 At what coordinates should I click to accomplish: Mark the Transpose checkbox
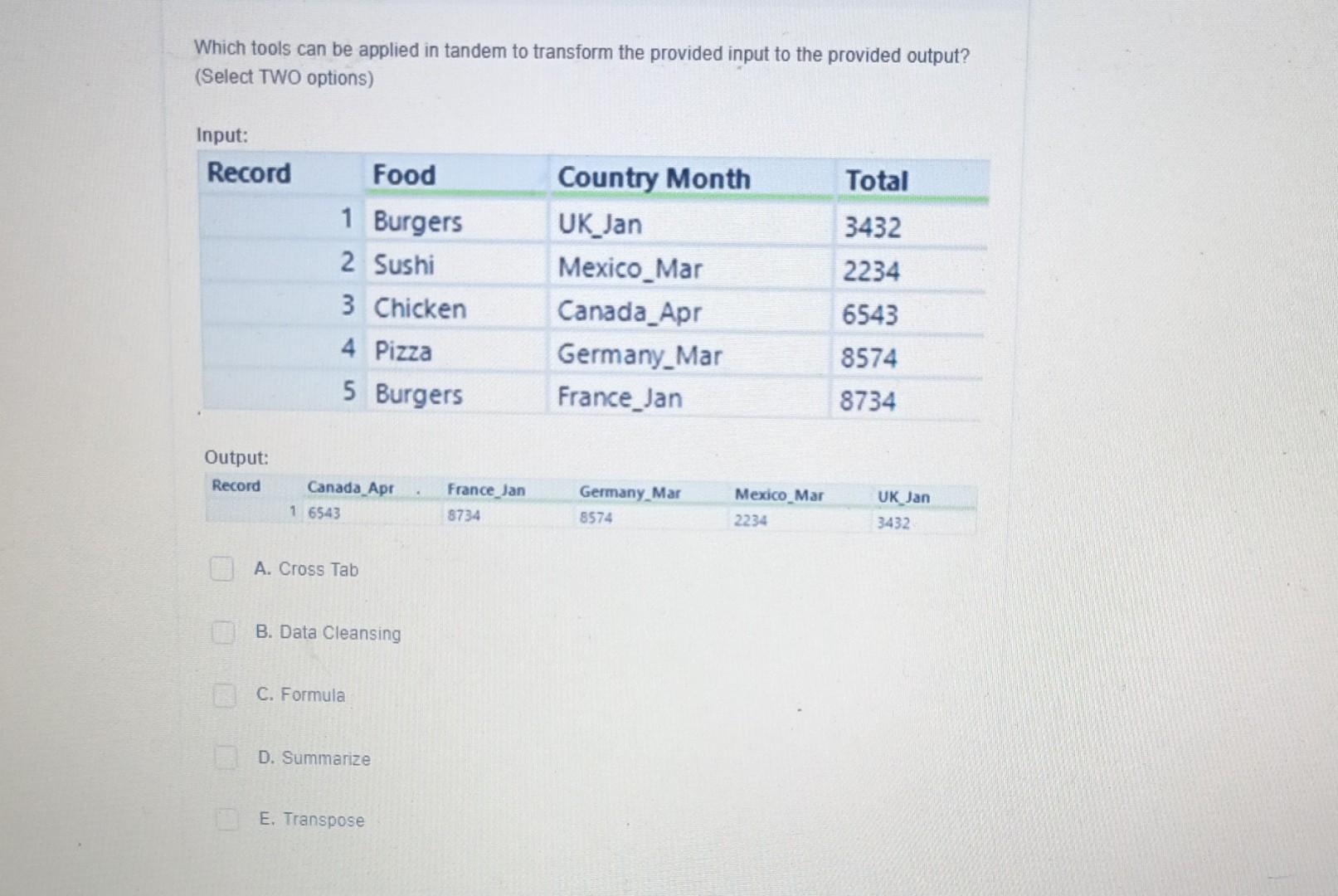coord(226,820)
